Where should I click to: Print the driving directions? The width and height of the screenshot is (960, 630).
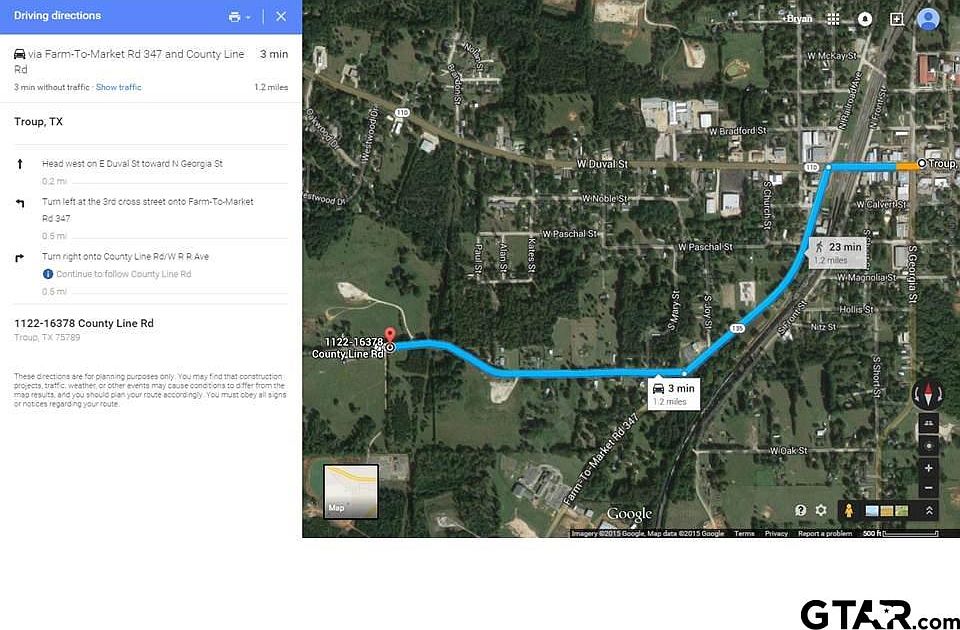(237, 17)
